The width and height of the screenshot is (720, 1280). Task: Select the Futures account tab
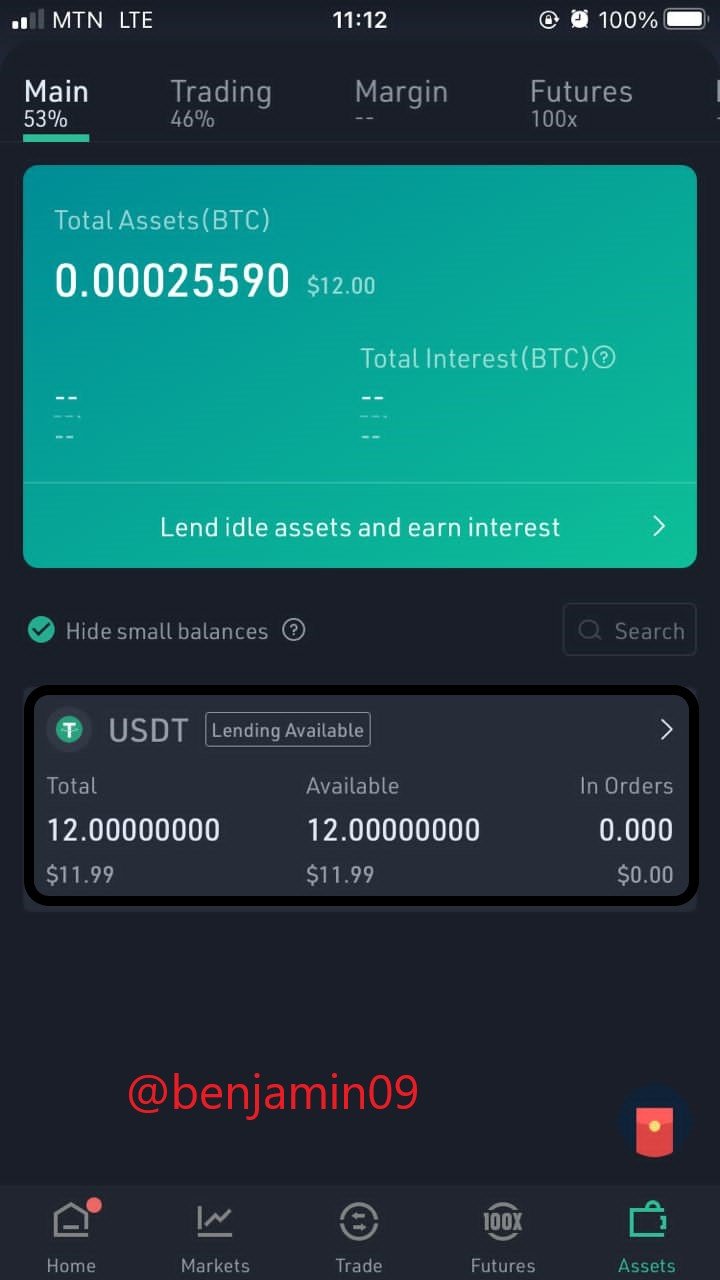(x=581, y=103)
